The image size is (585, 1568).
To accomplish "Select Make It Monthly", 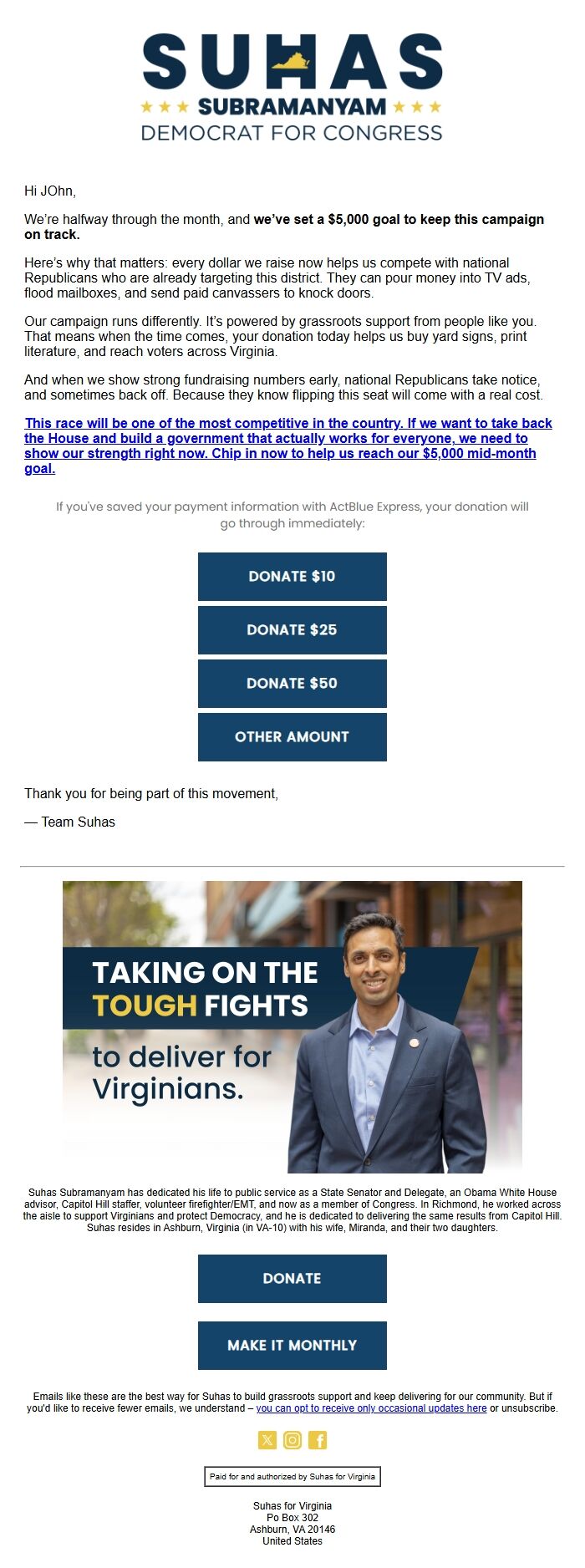I will tap(292, 1345).
